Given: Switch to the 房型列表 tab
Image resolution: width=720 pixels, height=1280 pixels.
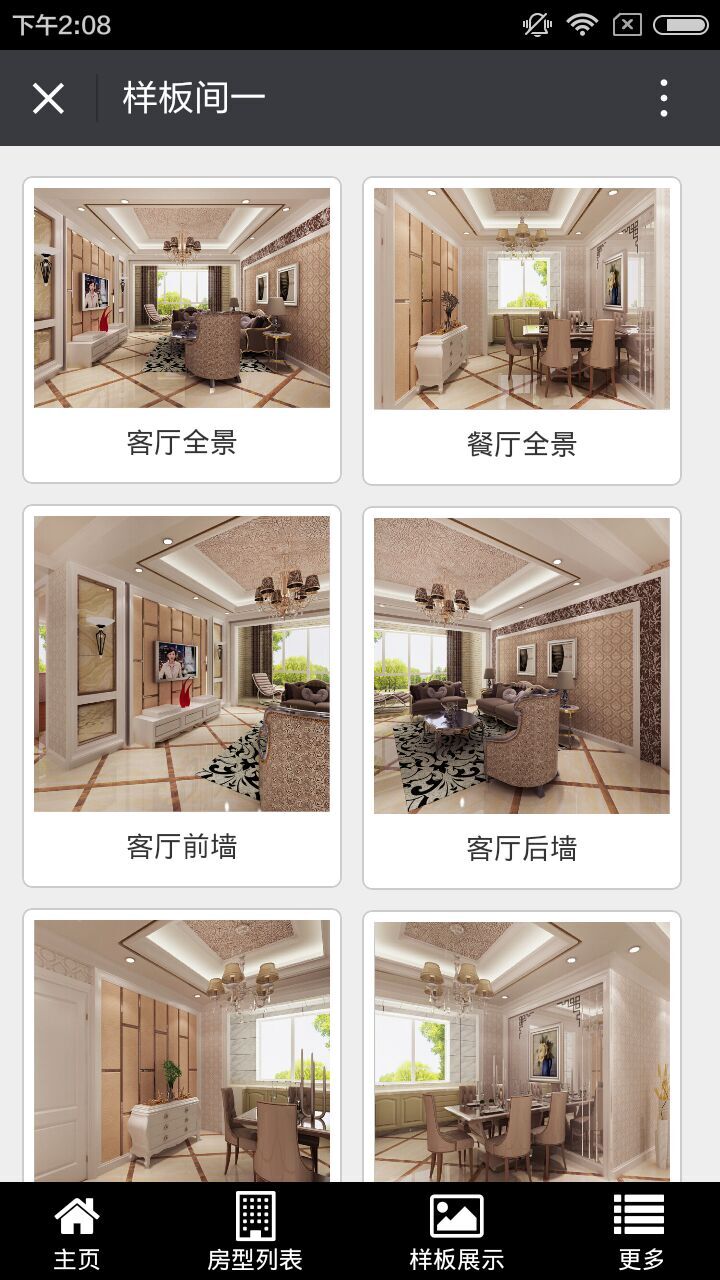Looking at the screenshot, I should coord(255,1232).
